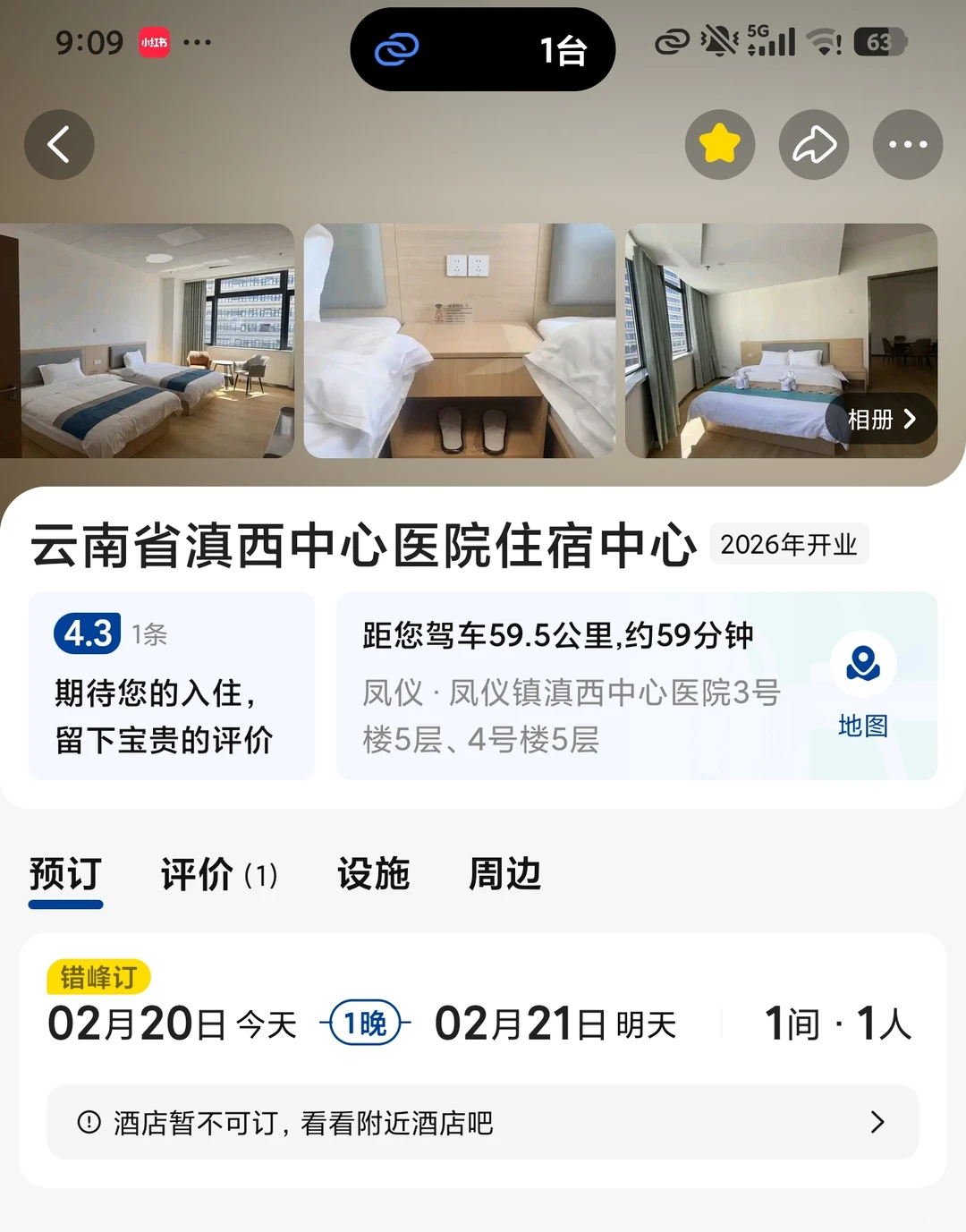View the twin-bed room photo

pos(148,341)
